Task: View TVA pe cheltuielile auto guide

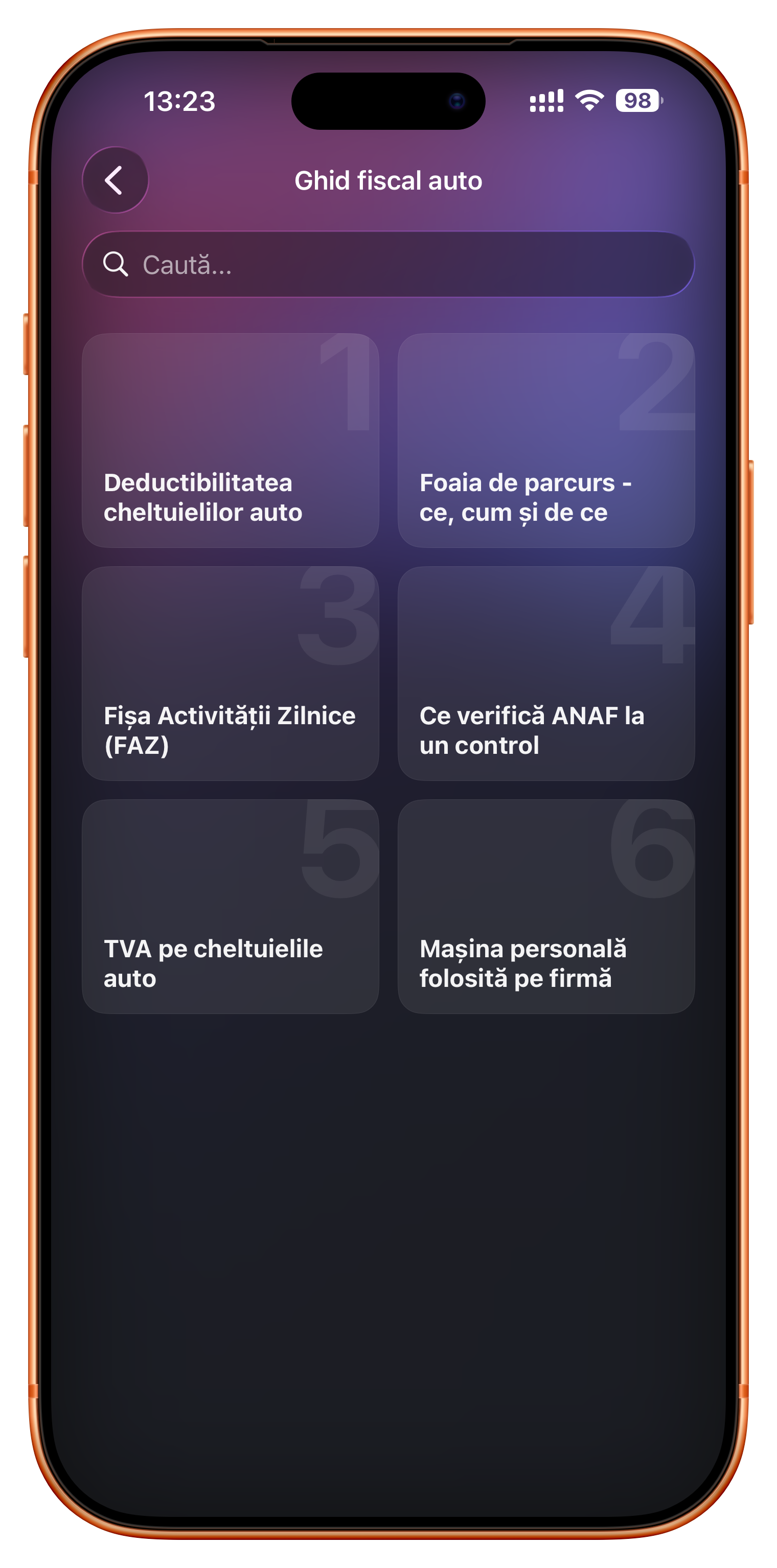Action: pyautogui.click(x=230, y=906)
